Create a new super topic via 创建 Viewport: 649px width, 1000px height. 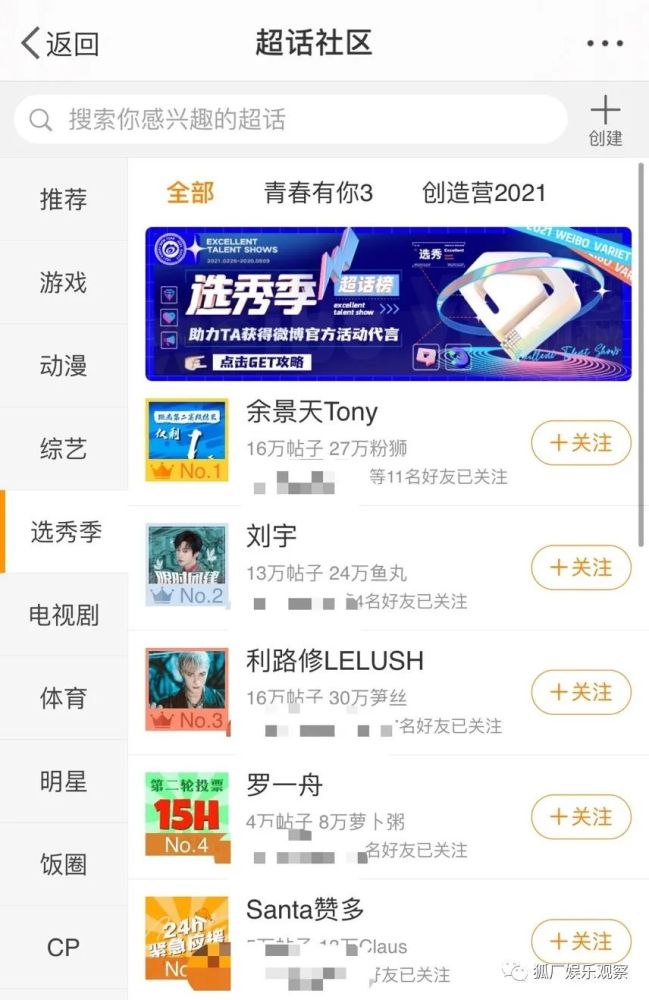[605, 121]
